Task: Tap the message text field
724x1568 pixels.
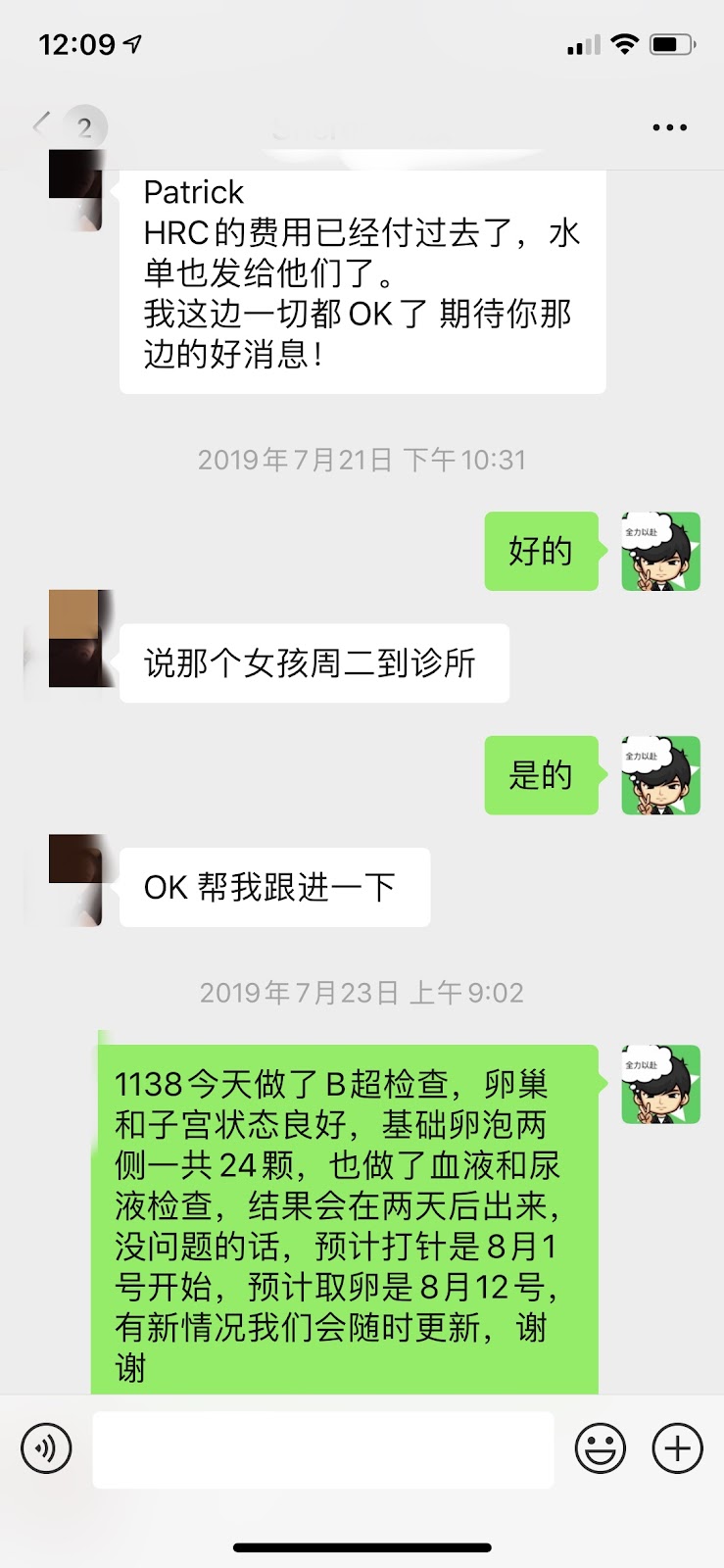Action: [x=323, y=1449]
